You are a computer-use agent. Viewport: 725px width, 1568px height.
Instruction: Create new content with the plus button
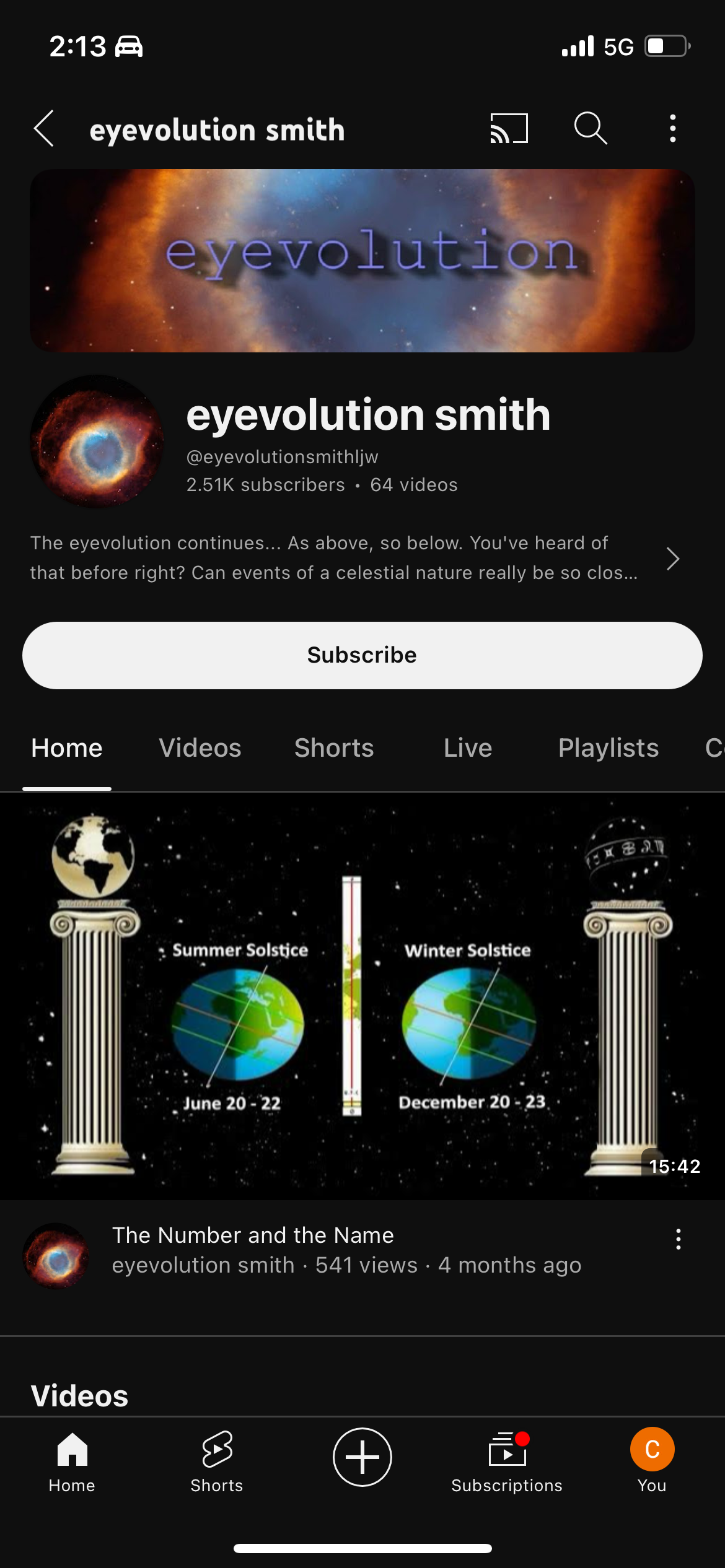pos(362,1457)
